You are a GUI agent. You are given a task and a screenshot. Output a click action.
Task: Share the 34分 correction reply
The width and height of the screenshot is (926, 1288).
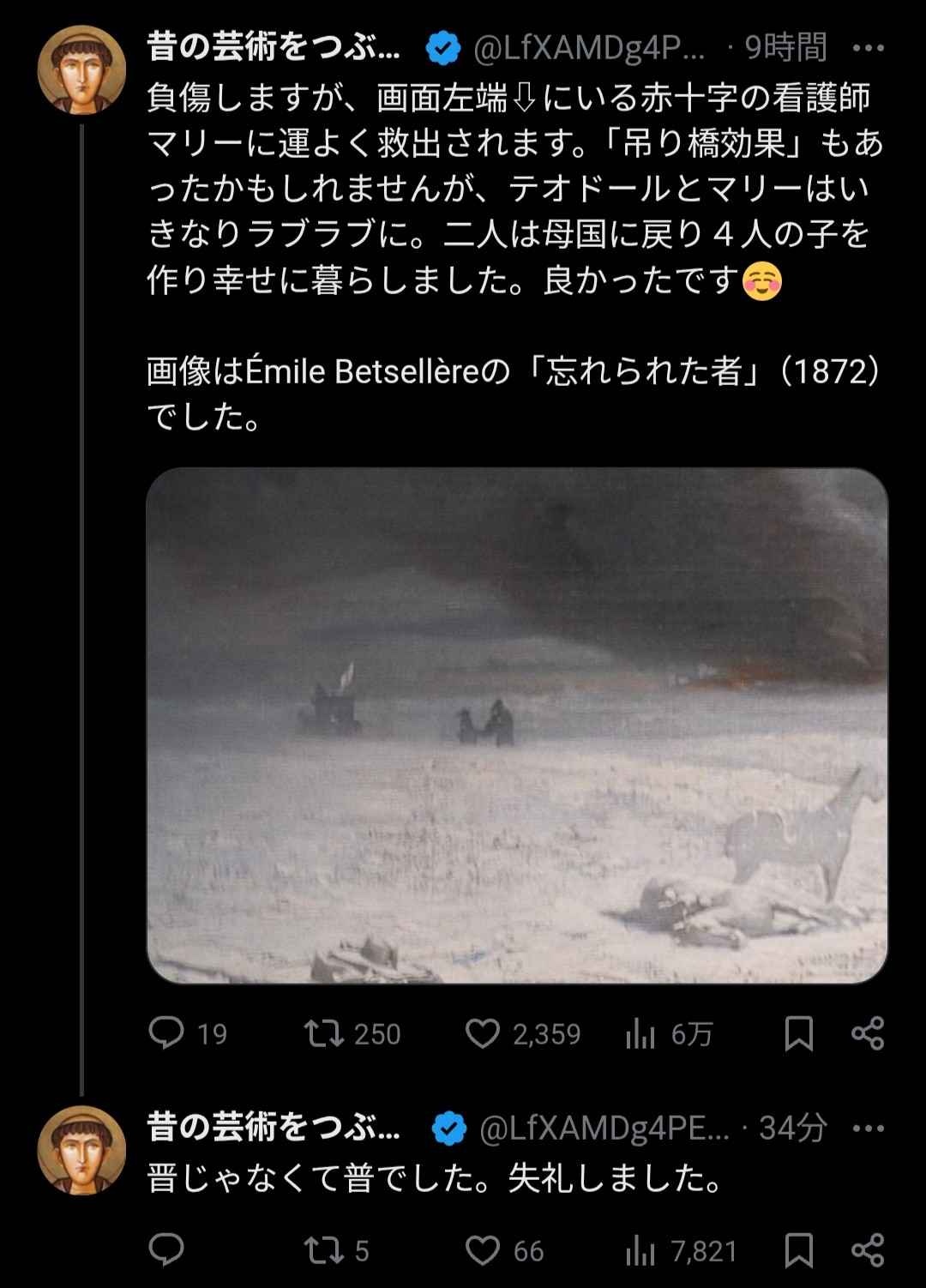tap(868, 1250)
